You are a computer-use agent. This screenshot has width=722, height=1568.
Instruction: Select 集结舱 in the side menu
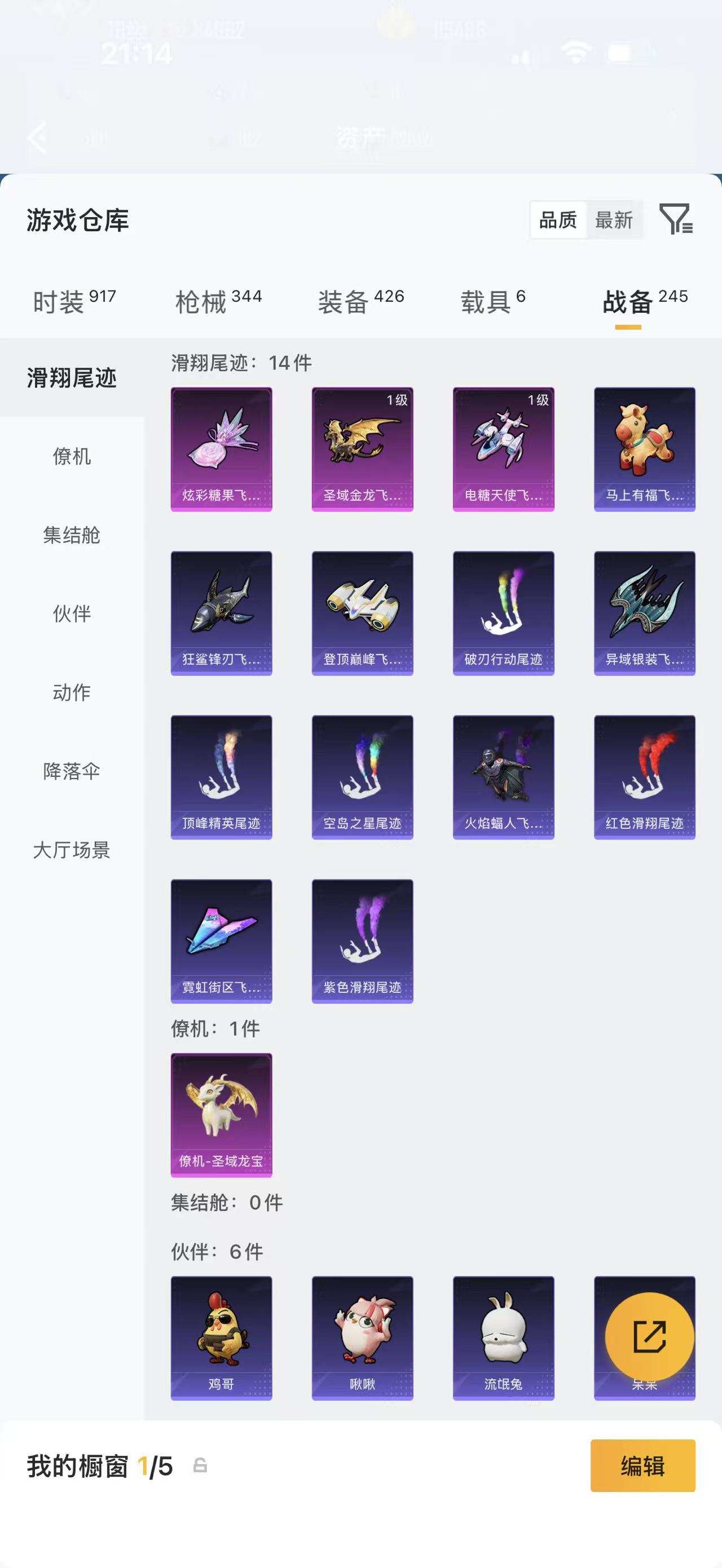(x=72, y=535)
